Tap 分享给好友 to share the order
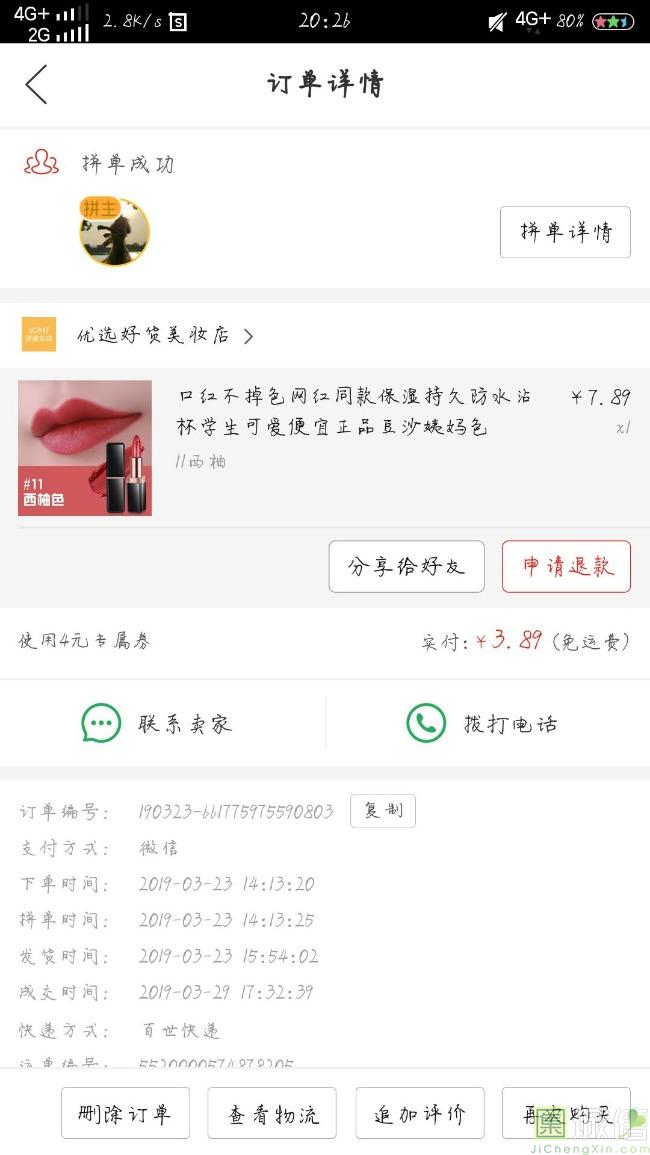 (406, 567)
